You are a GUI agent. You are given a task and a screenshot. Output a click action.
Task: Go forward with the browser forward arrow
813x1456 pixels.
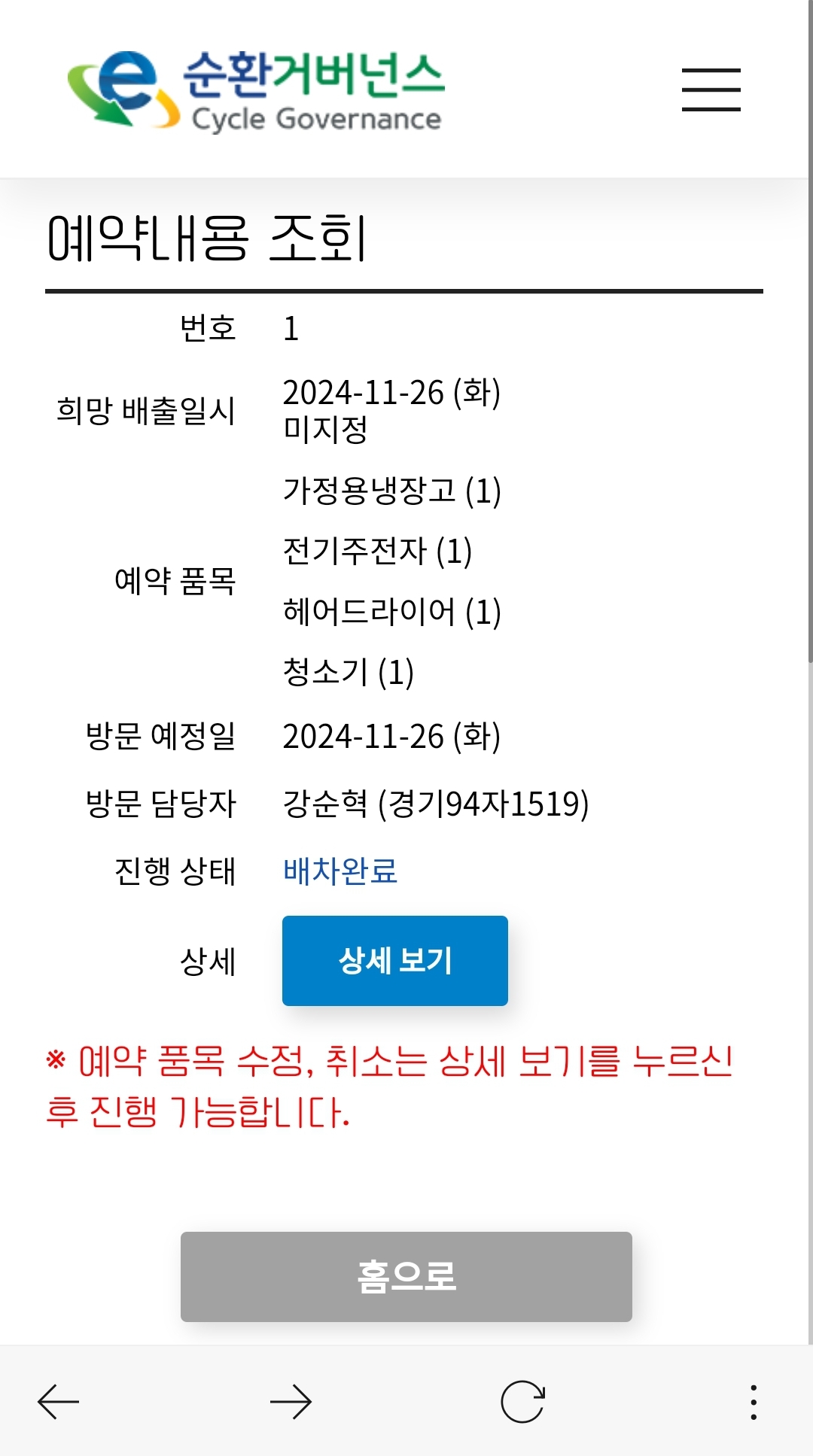tap(291, 1402)
